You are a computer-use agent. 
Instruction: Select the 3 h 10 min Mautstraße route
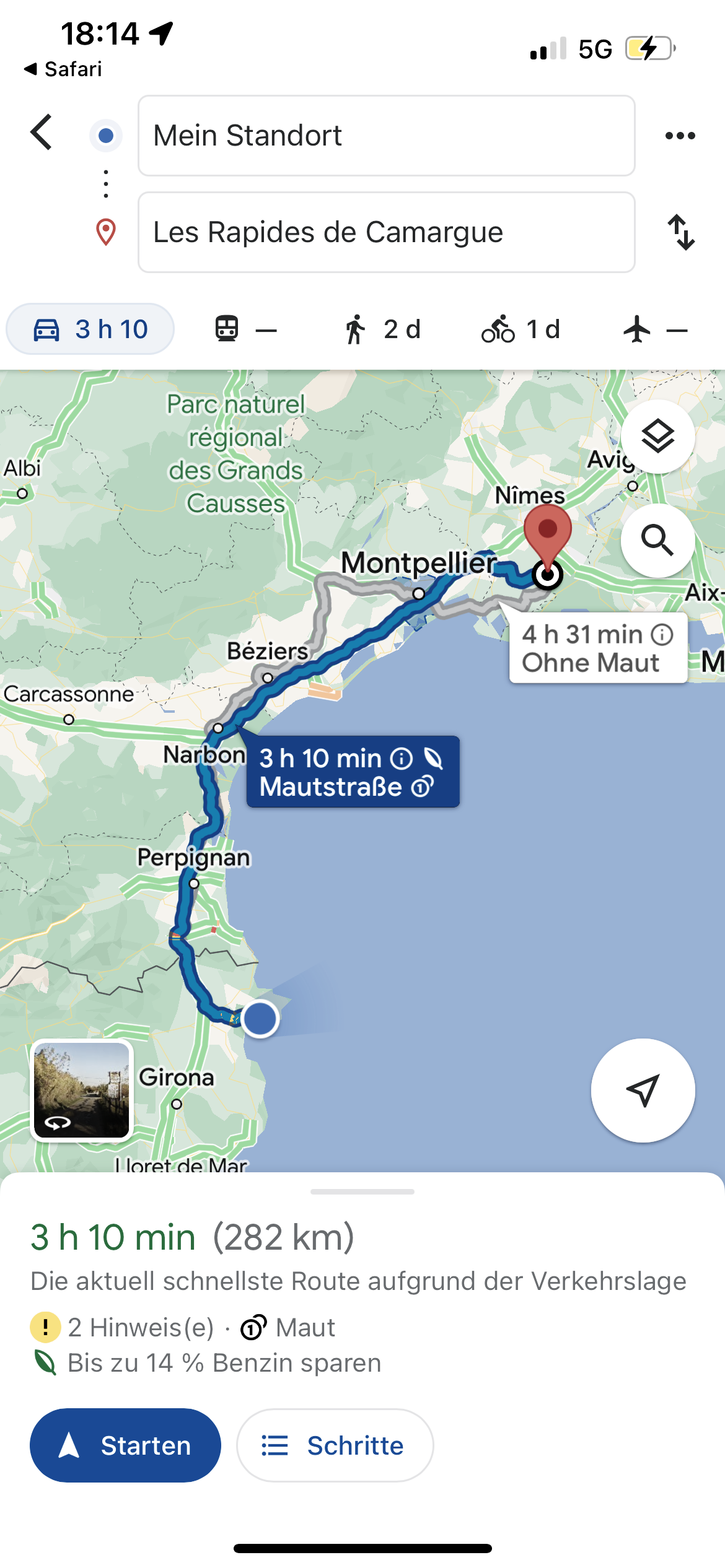pyautogui.click(x=353, y=772)
